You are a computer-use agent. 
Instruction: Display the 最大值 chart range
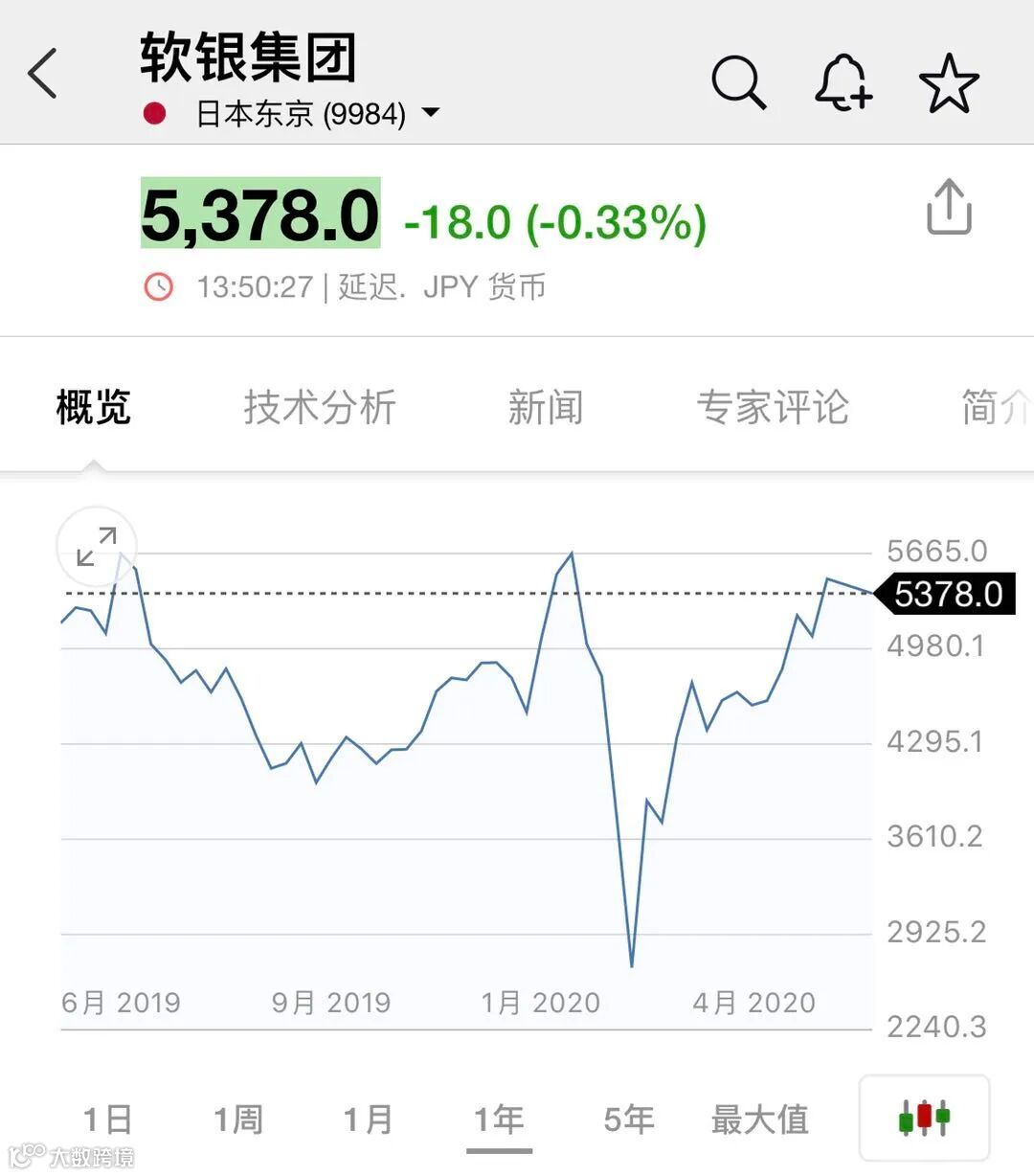[x=760, y=1119]
